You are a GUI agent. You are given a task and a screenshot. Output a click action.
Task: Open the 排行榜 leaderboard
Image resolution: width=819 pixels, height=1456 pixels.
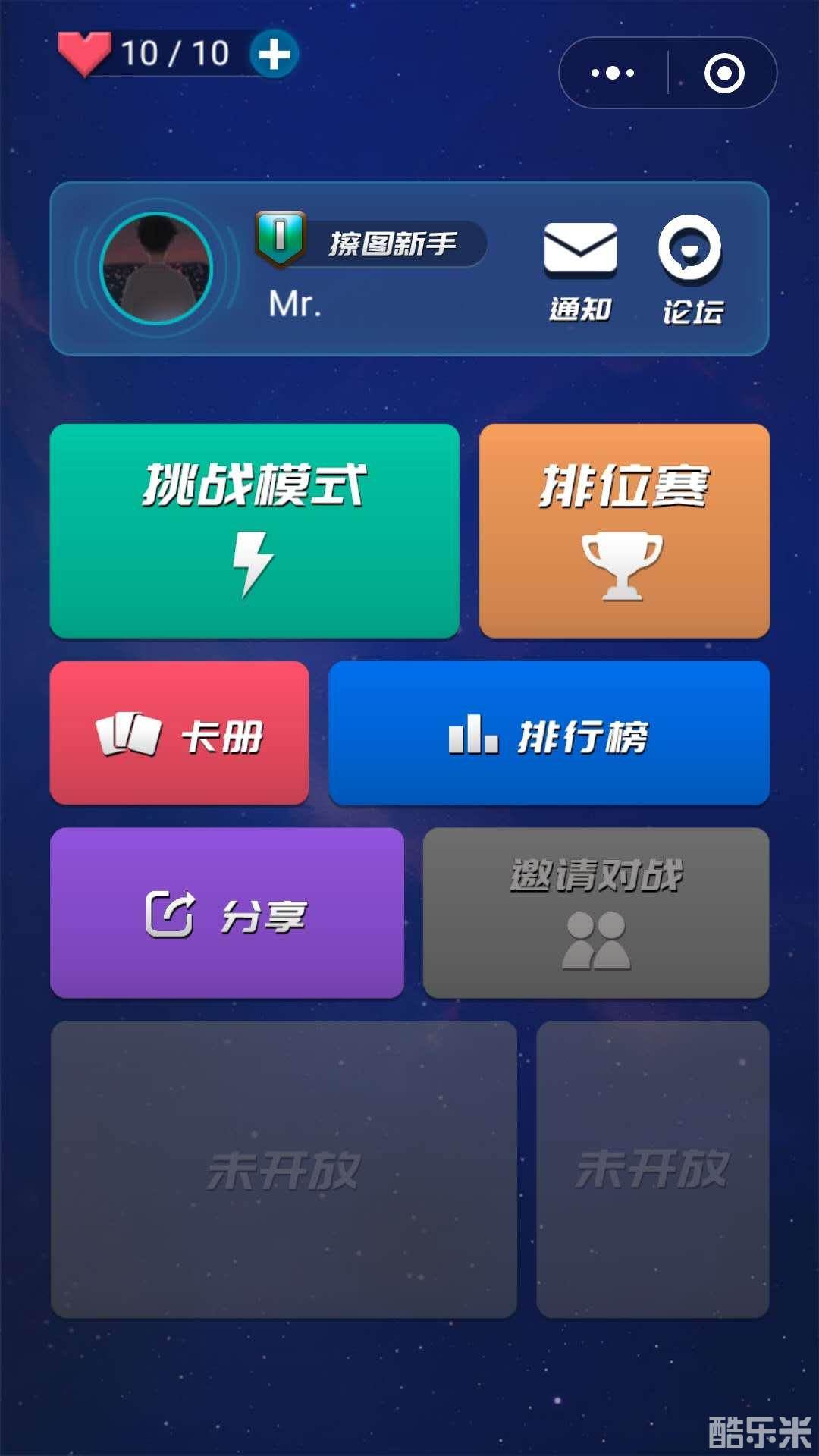click(548, 732)
